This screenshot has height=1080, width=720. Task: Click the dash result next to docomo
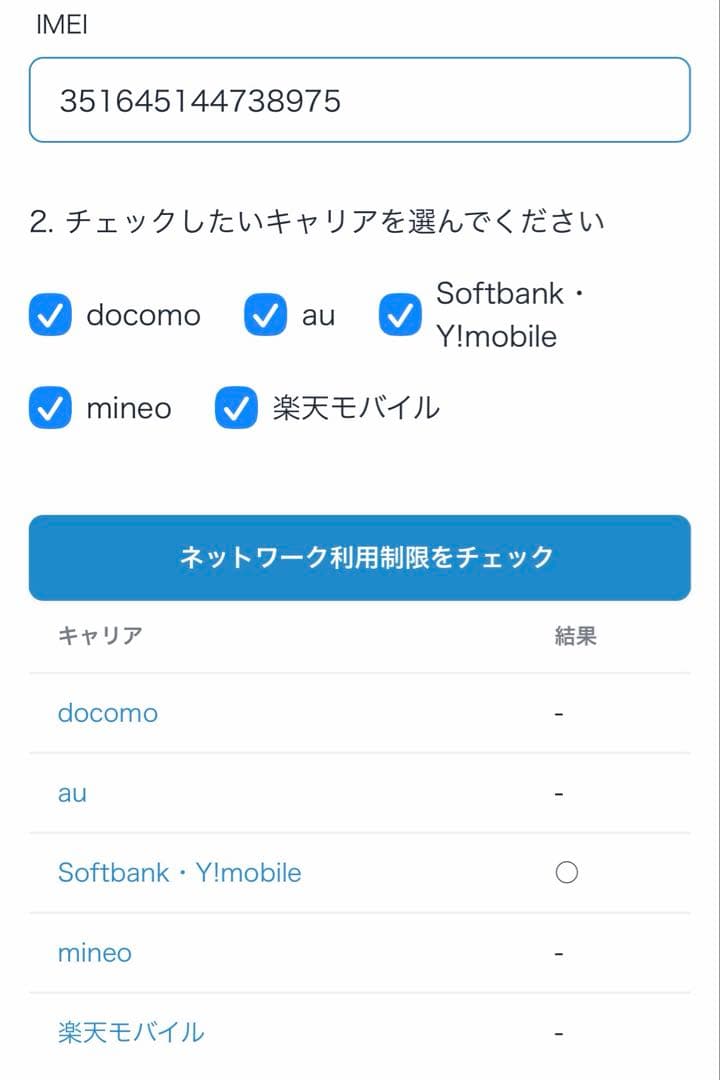tap(560, 713)
